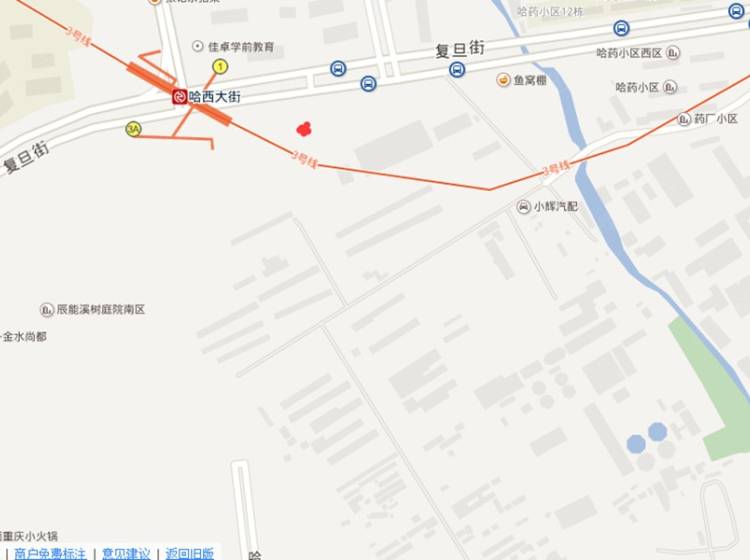Tap metro exit 1 marker

pos(220,66)
